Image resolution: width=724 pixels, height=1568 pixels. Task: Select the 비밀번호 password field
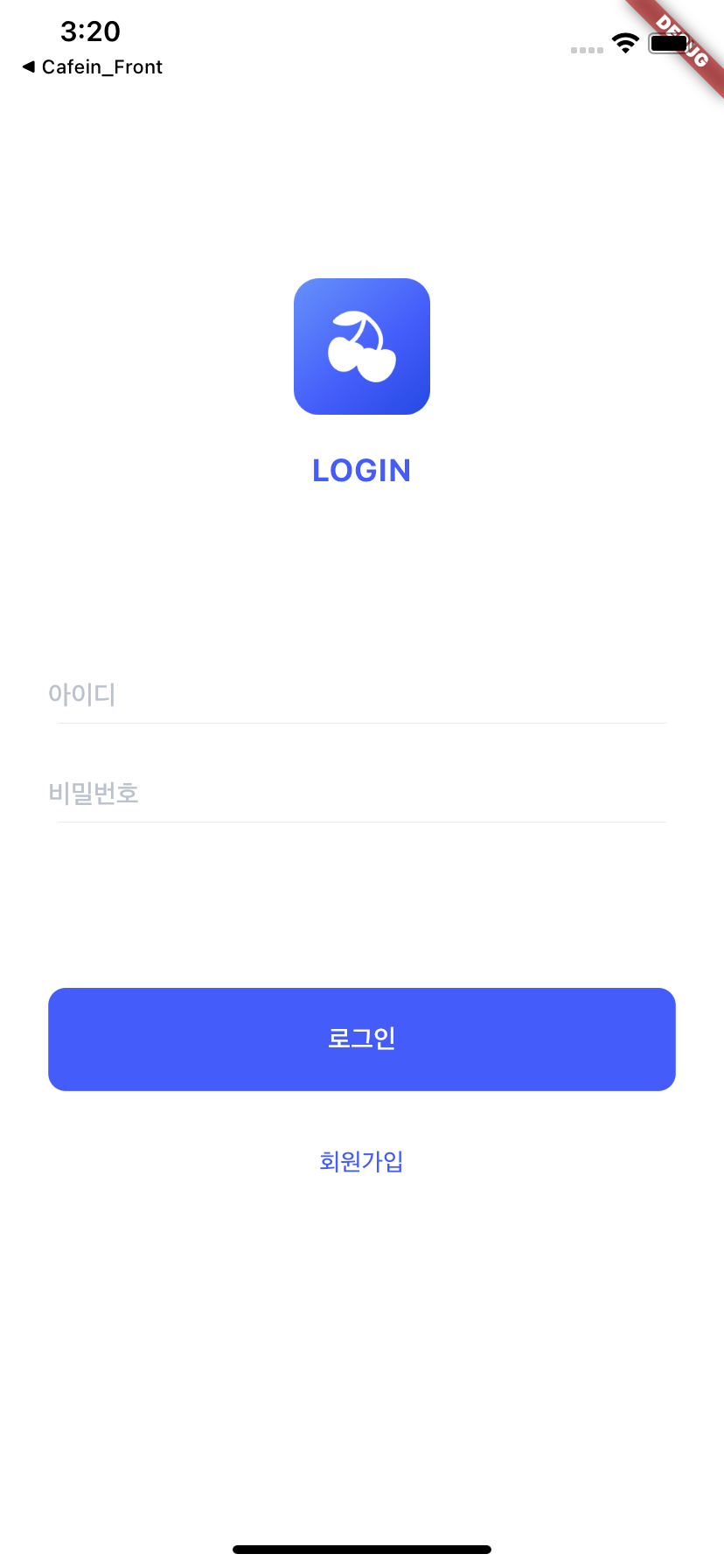click(359, 794)
